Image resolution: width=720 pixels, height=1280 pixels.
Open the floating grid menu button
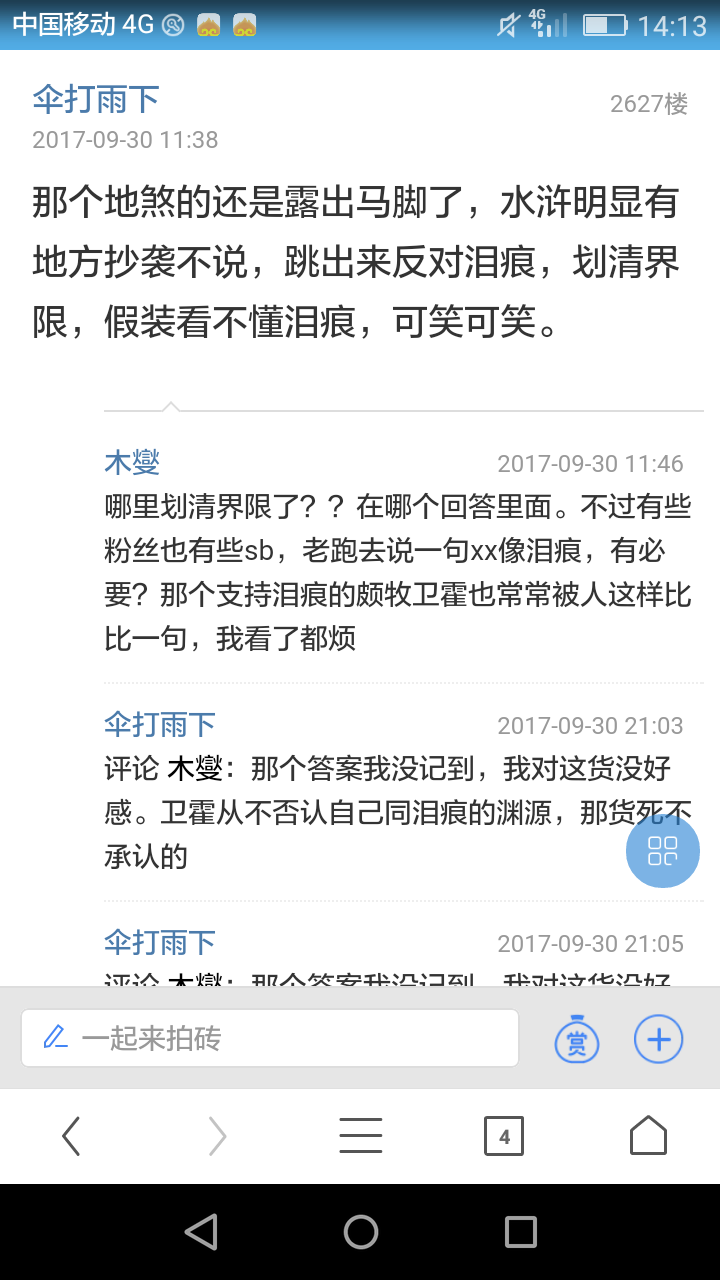662,851
